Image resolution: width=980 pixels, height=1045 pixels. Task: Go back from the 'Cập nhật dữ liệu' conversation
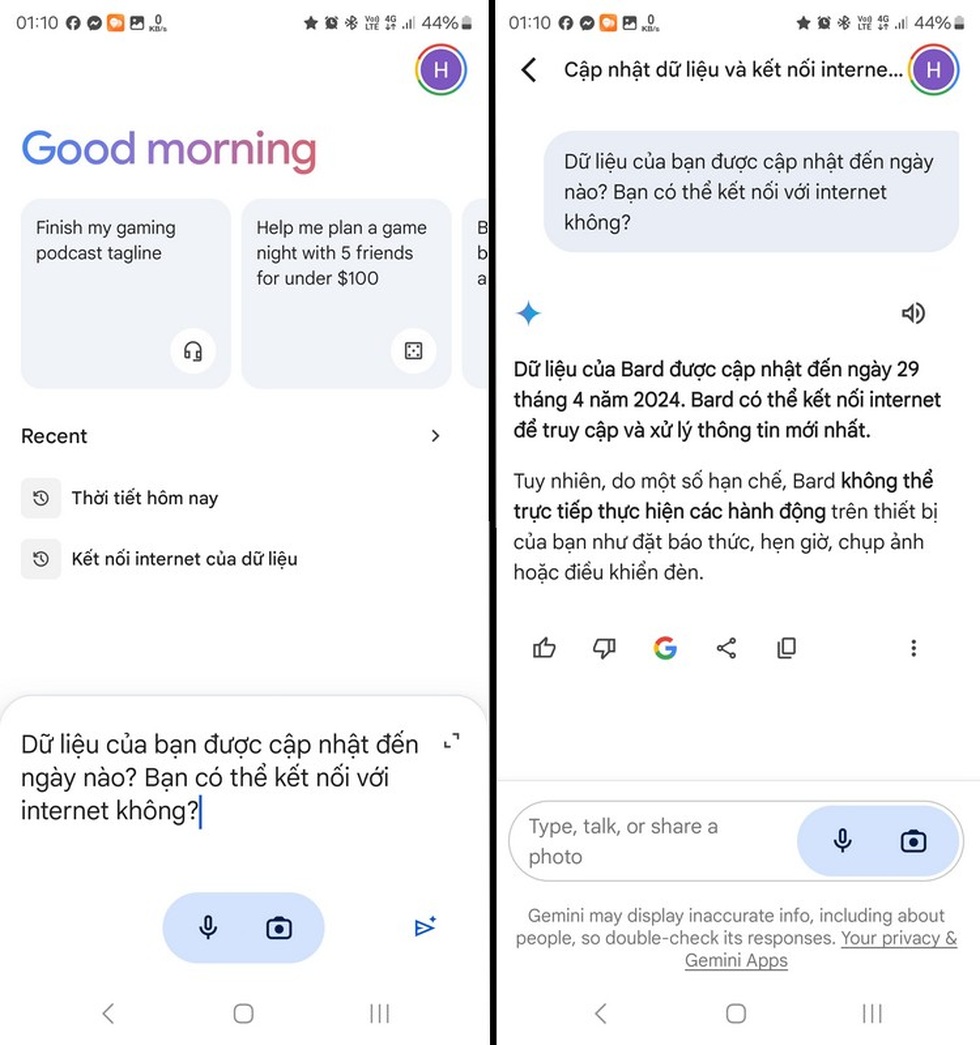click(x=529, y=70)
